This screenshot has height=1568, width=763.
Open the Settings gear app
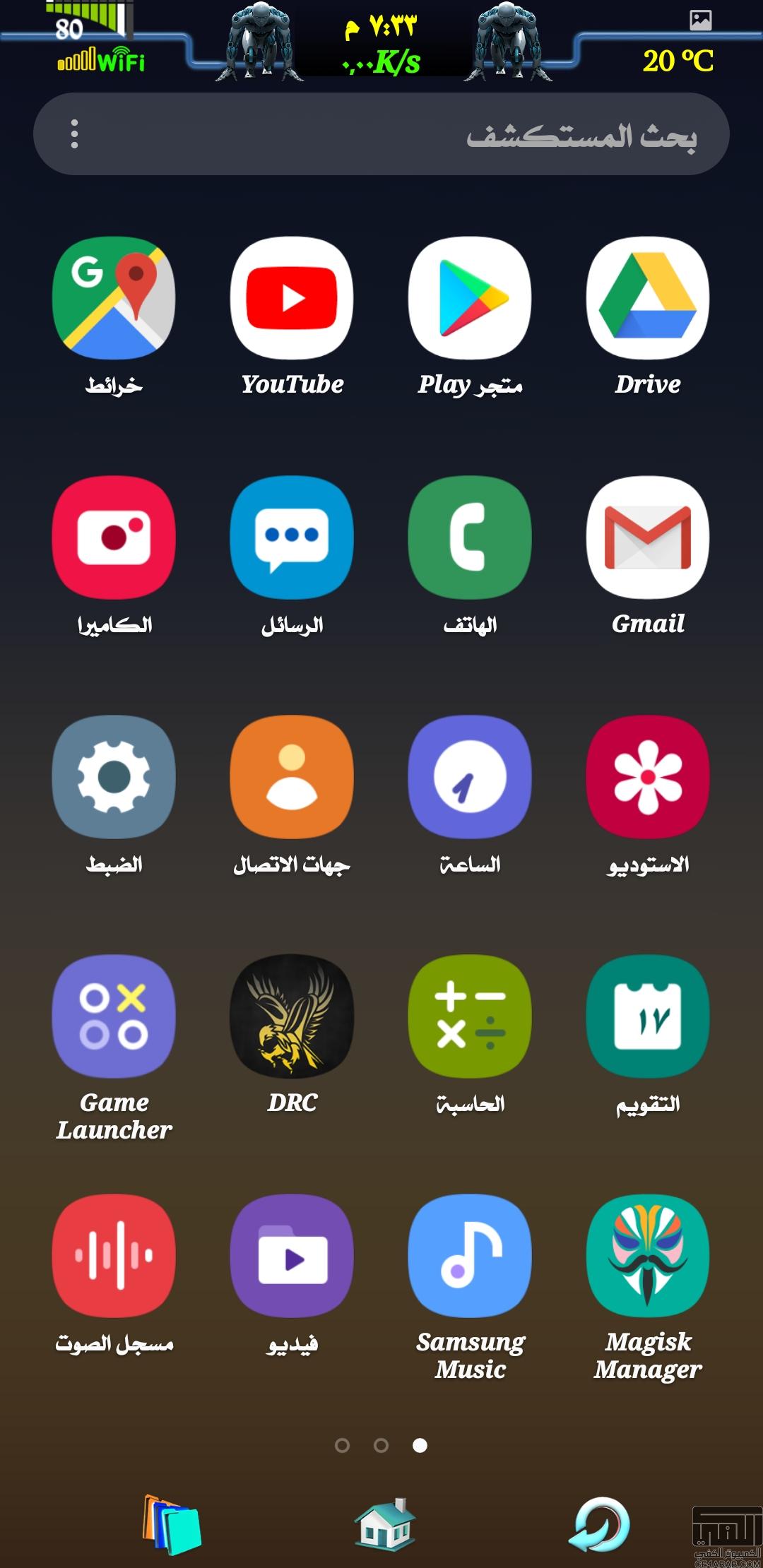point(114,777)
